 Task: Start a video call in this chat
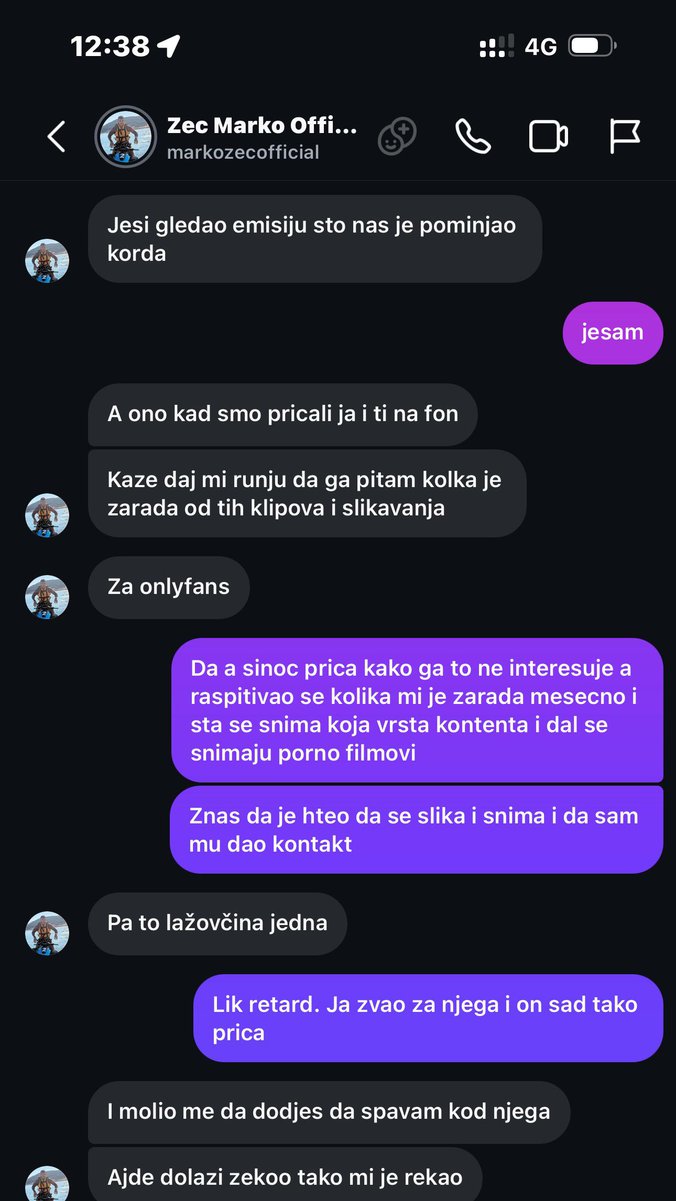click(x=548, y=136)
